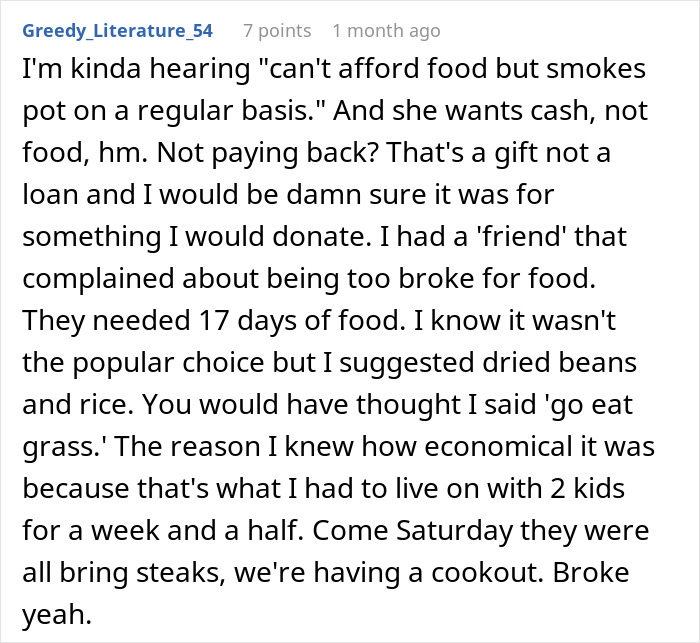
Task: Open Greedy_Literature_54's user profile
Action: (117, 31)
